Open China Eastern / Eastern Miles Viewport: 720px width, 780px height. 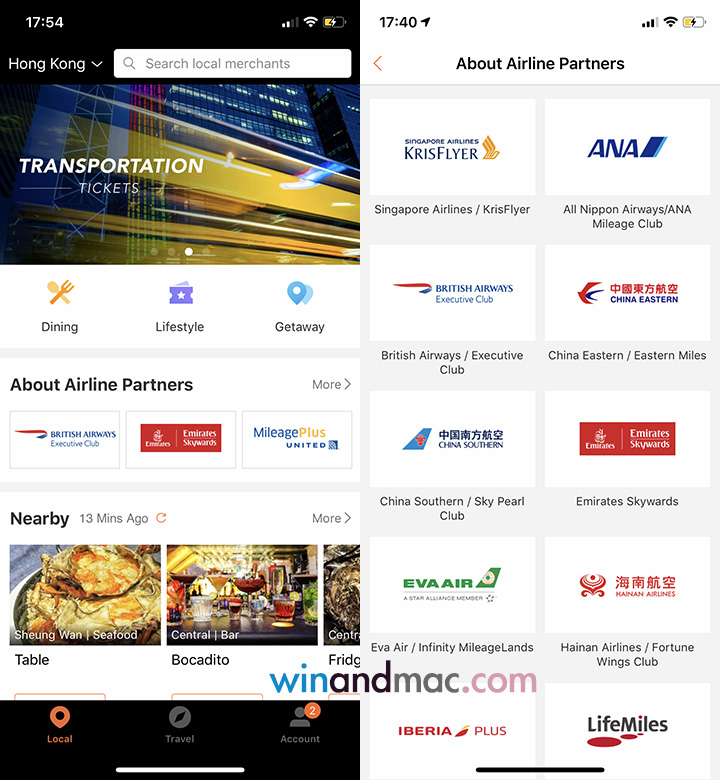[x=627, y=303]
